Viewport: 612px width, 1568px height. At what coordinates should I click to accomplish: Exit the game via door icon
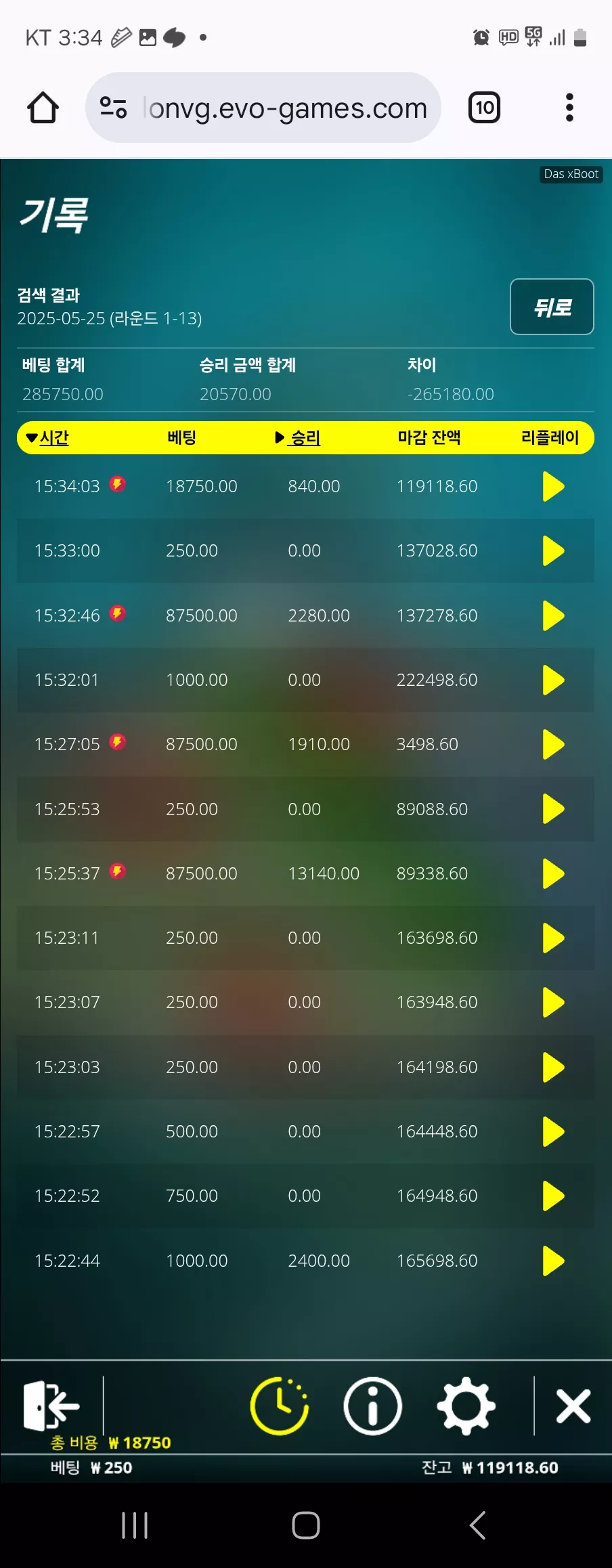pos(51,1406)
